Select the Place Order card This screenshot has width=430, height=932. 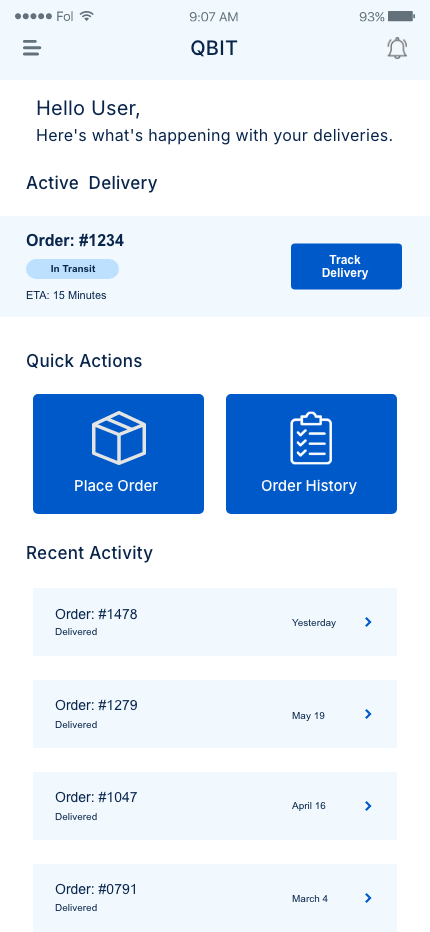point(118,454)
